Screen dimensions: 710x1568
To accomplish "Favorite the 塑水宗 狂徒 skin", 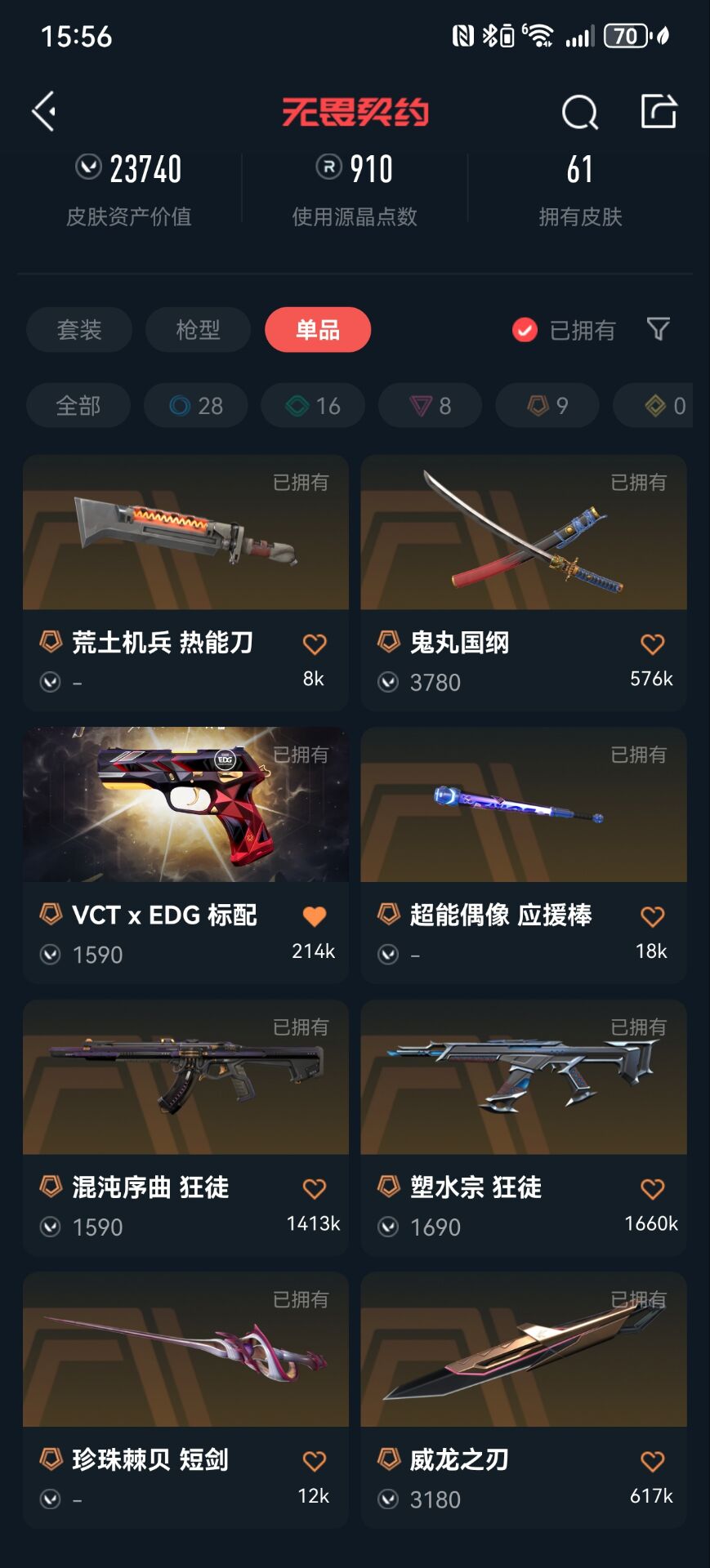I will pos(652,1189).
